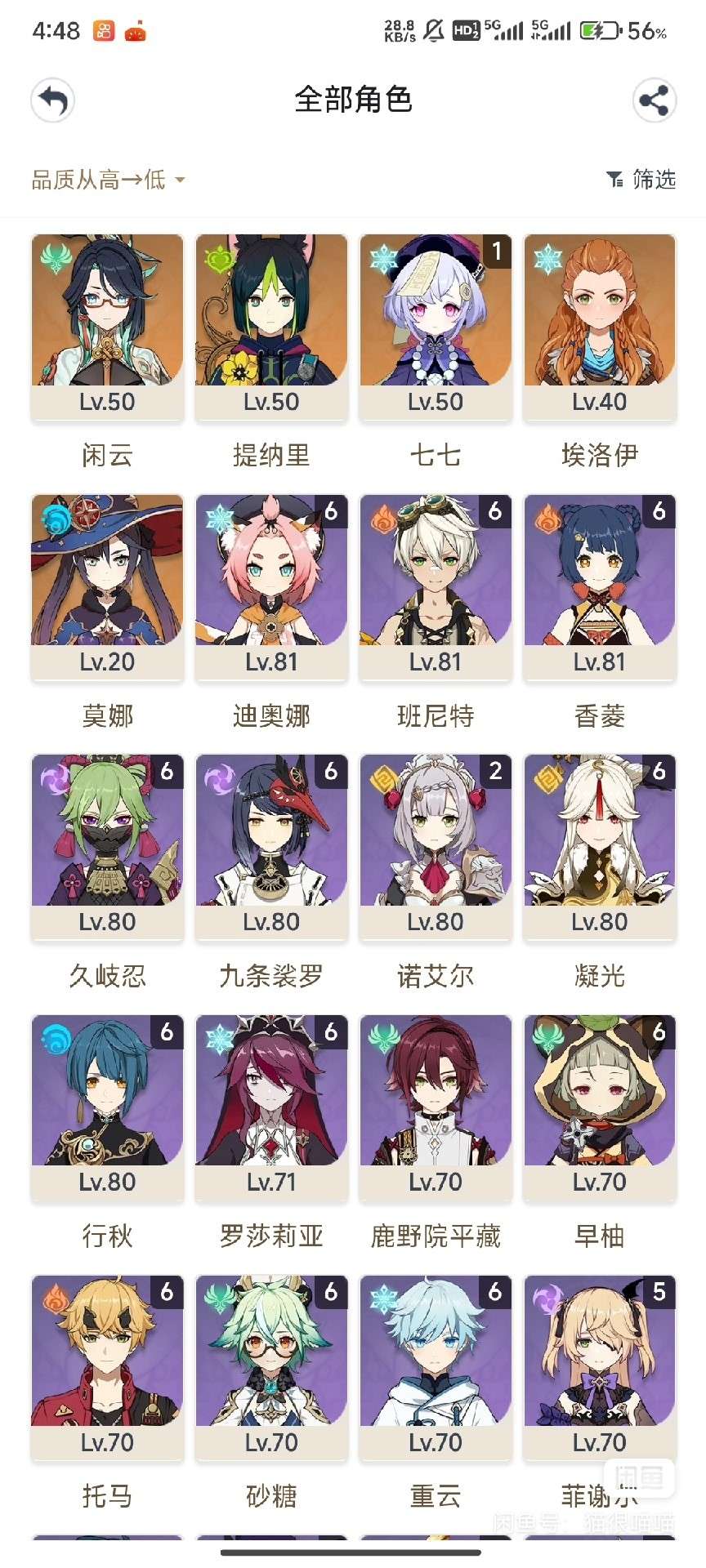This screenshot has height=1568, width=706.
Task: Expand the 品质从高→低 sort dropdown
Action: tap(108, 180)
